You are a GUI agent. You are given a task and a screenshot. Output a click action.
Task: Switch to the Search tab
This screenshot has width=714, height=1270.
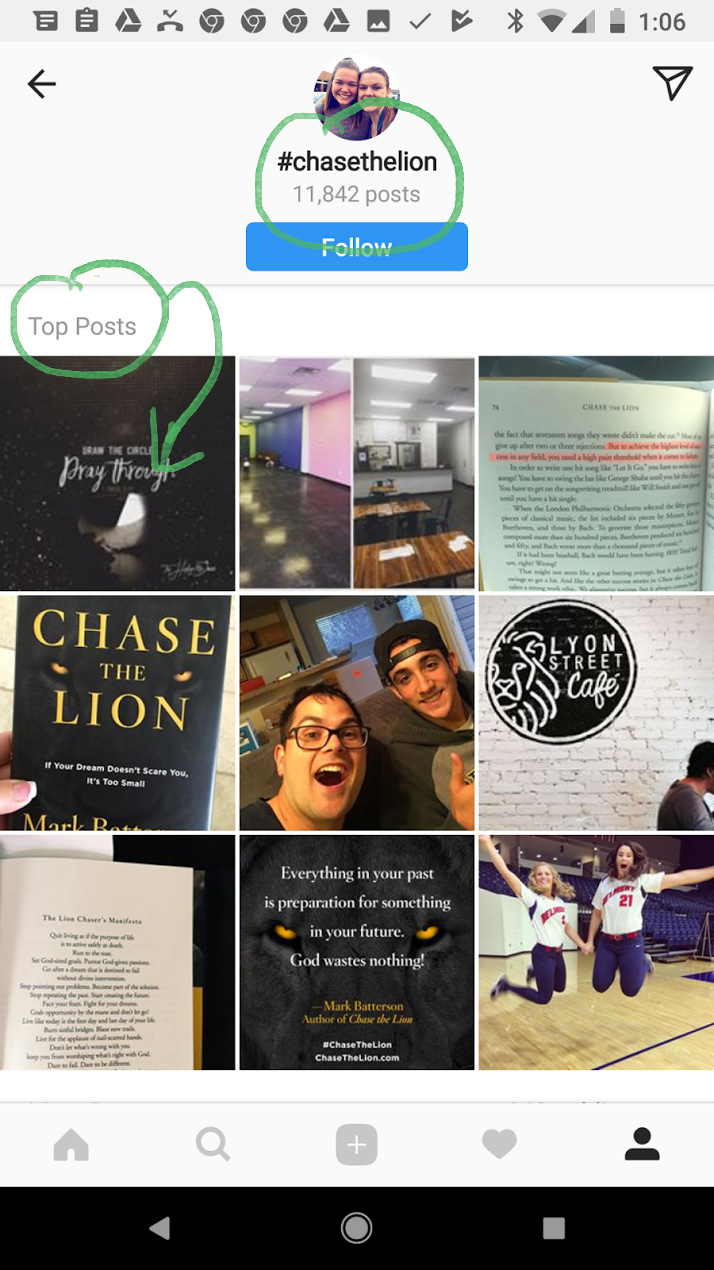[x=213, y=1144]
